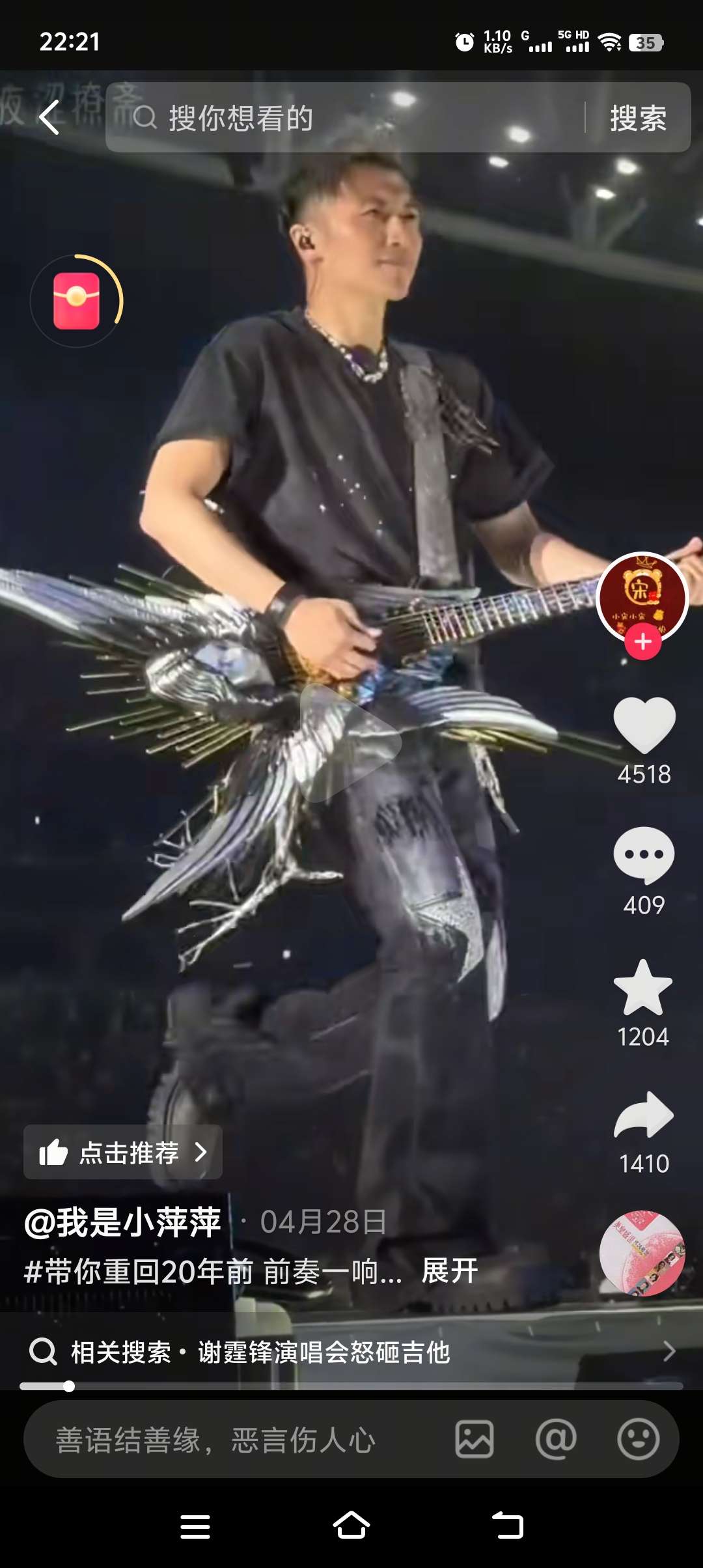Open the @我是小萍萍 username link
The image size is (703, 1568).
(x=122, y=1222)
